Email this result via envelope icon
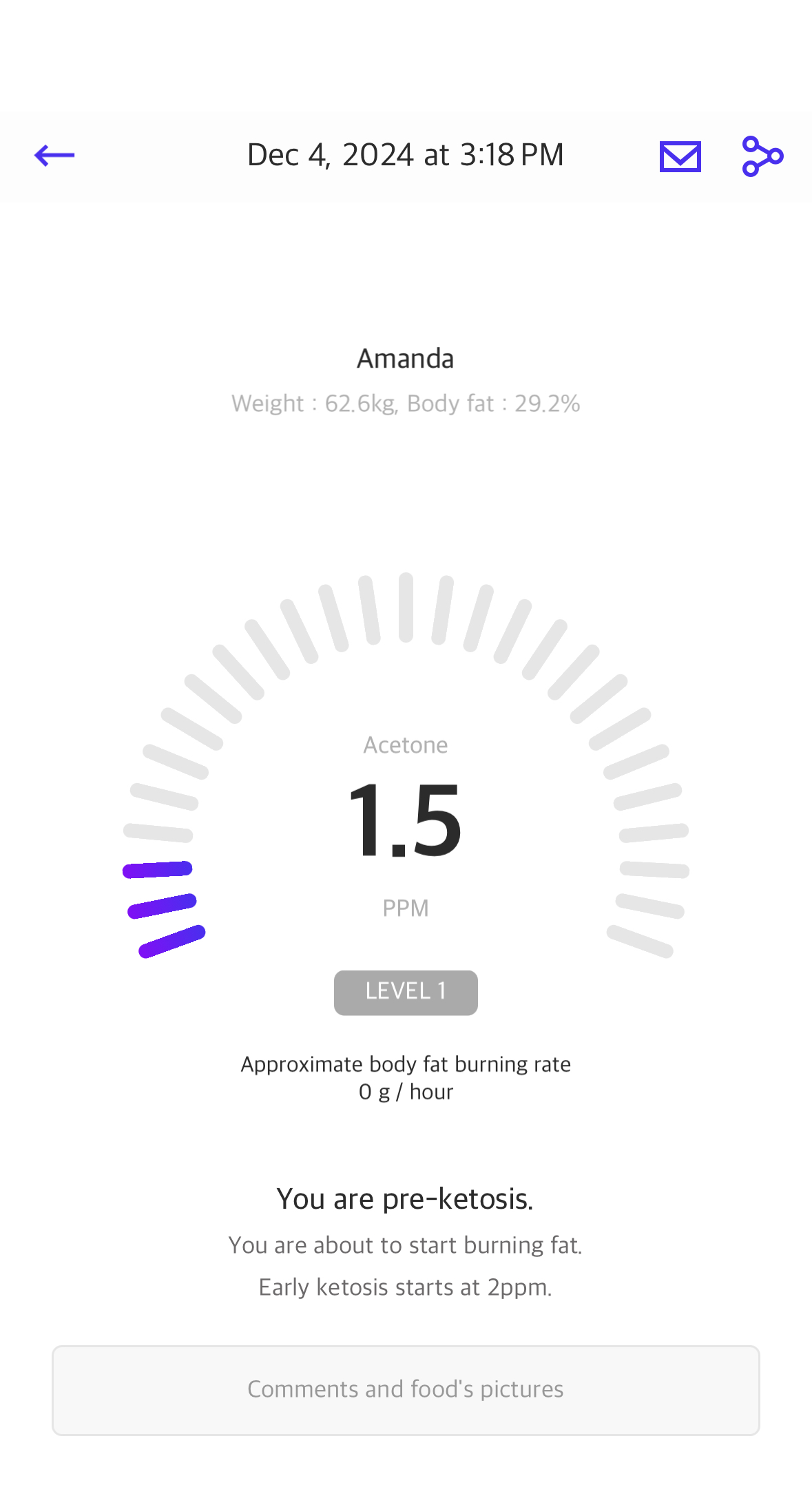812x1507 pixels. click(680, 156)
